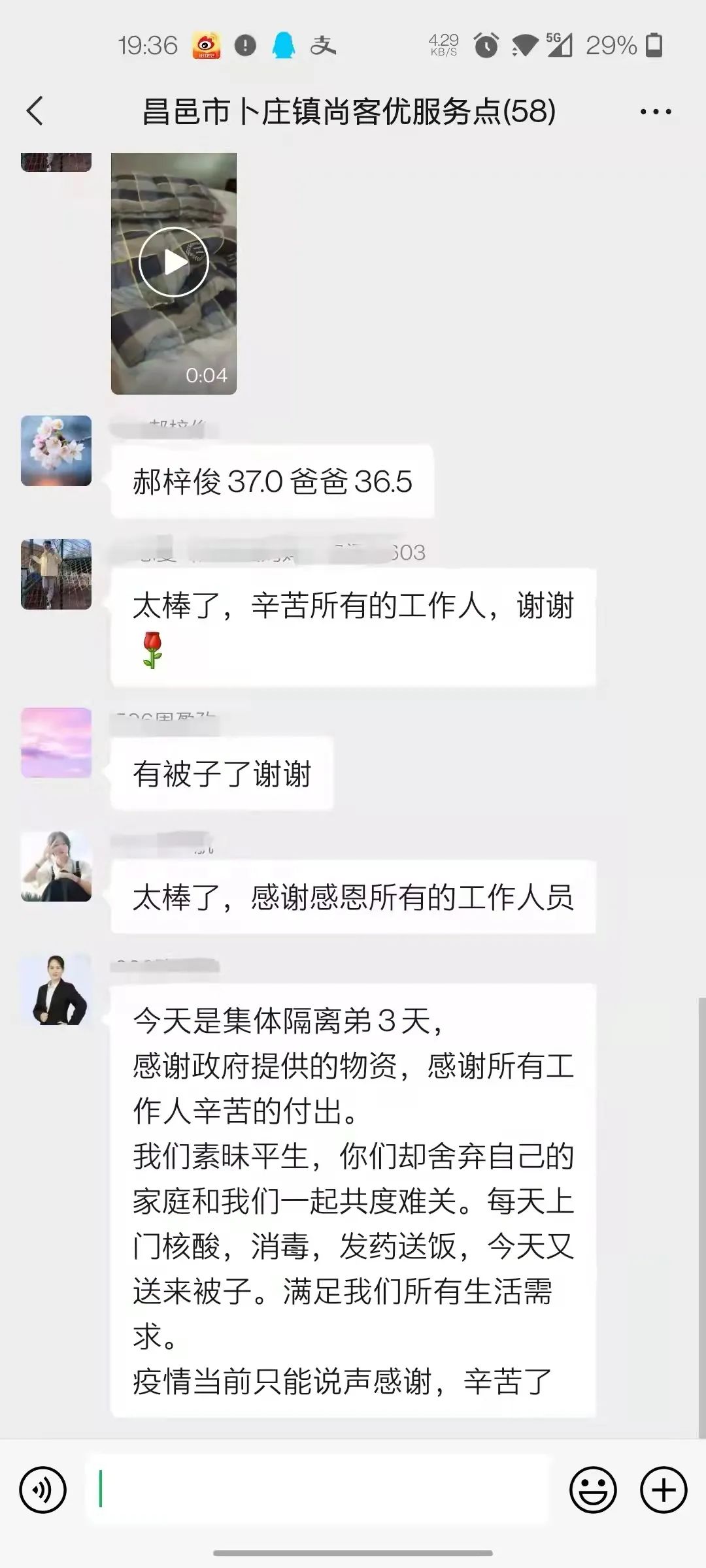This screenshot has width=706, height=1568.
Task: View profile of woman in black suit
Action: (56, 990)
